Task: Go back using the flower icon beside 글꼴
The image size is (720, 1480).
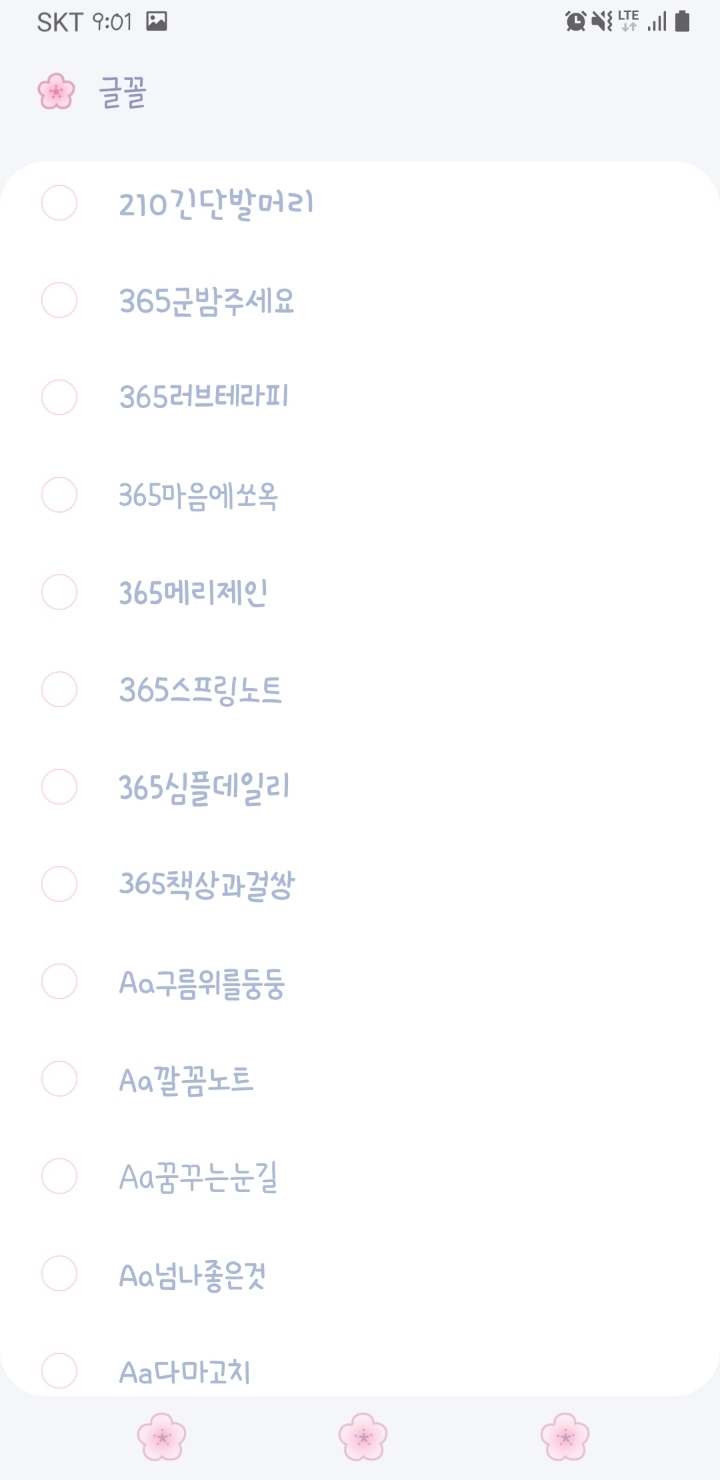Action: pos(56,92)
